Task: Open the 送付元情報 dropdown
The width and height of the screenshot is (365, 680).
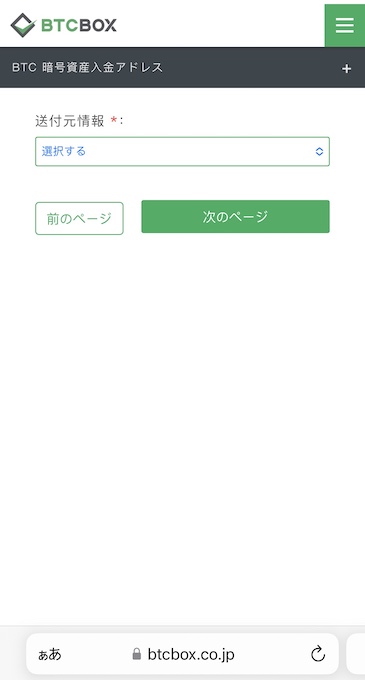Action: tap(182, 151)
